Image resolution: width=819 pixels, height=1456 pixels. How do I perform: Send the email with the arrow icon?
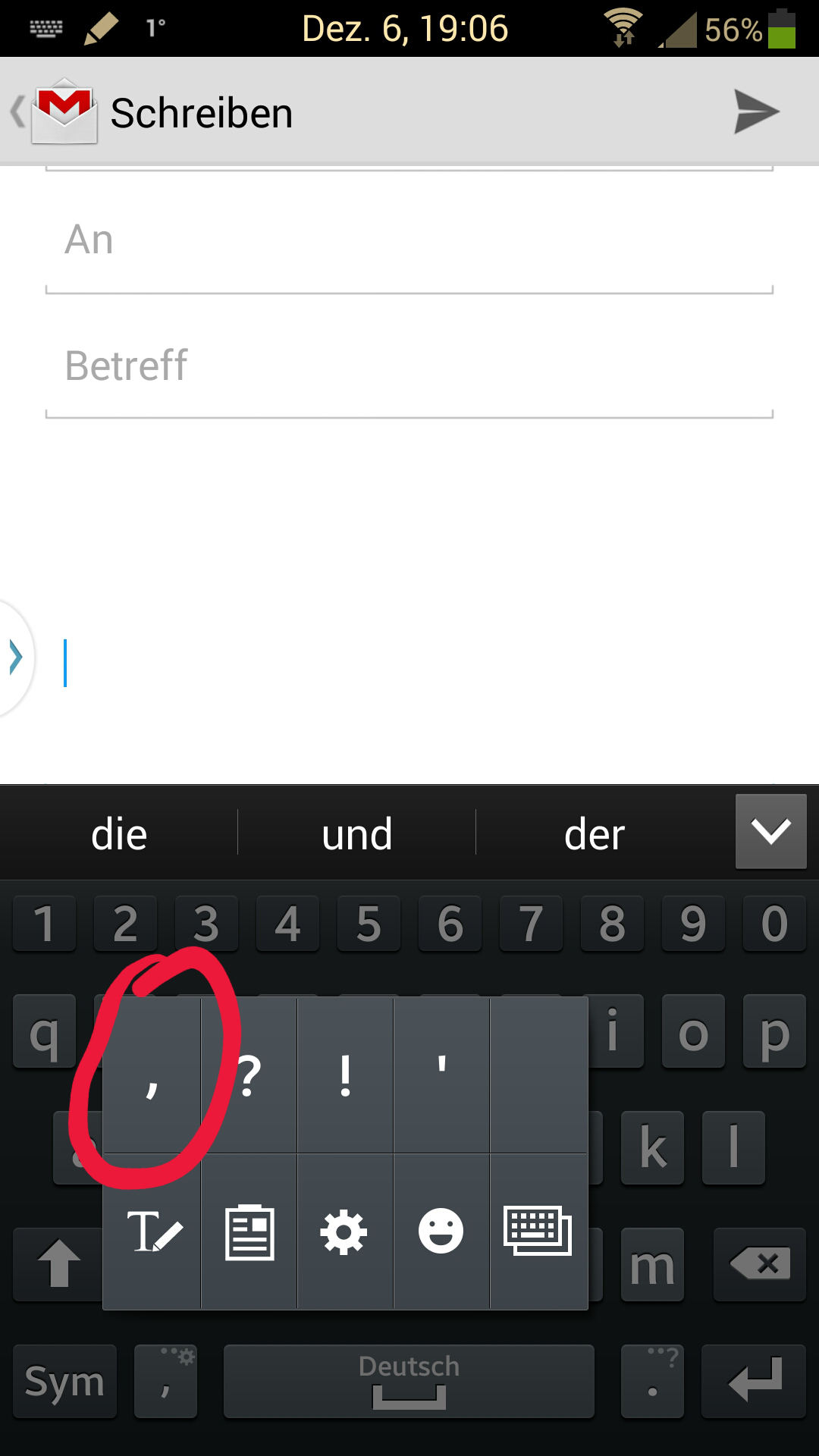tap(756, 111)
